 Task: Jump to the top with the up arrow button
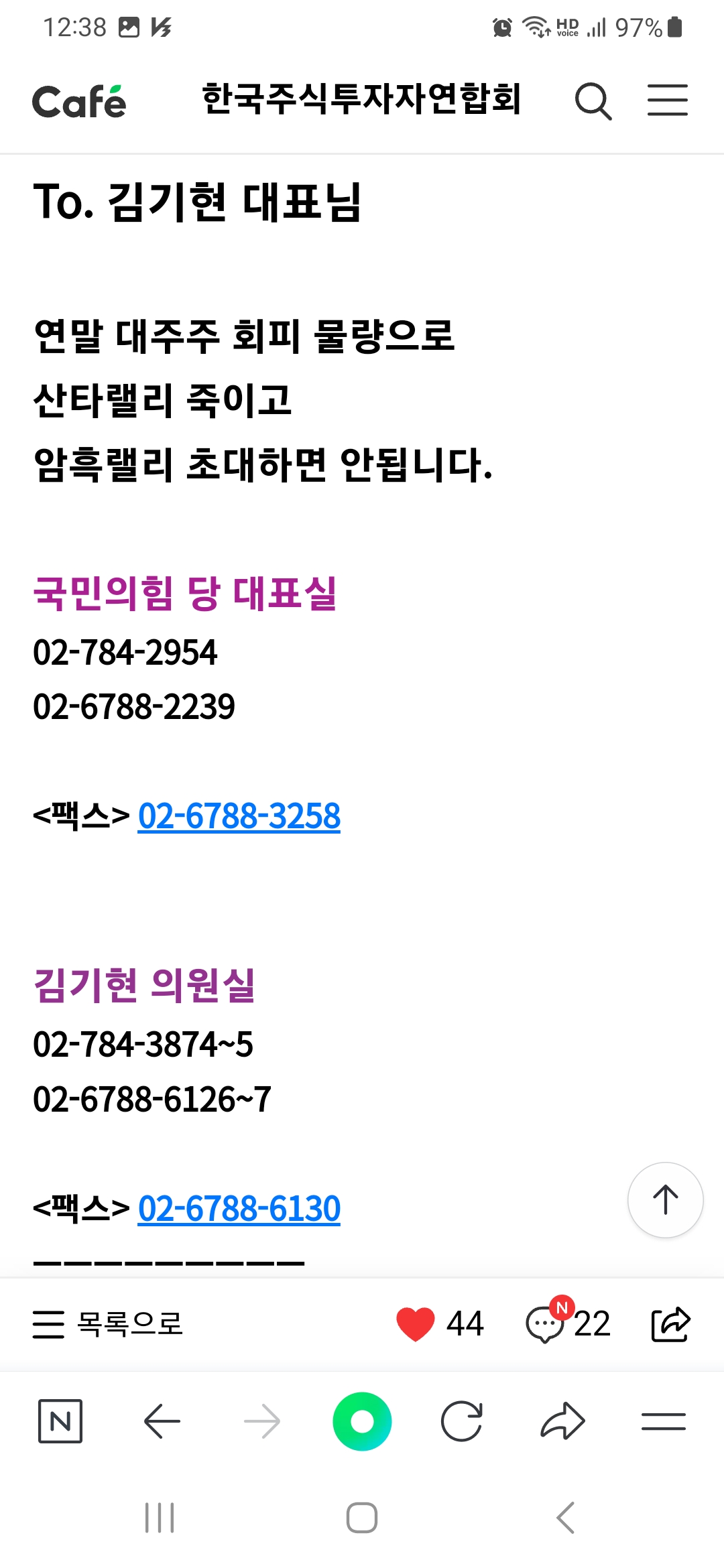click(x=665, y=1200)
